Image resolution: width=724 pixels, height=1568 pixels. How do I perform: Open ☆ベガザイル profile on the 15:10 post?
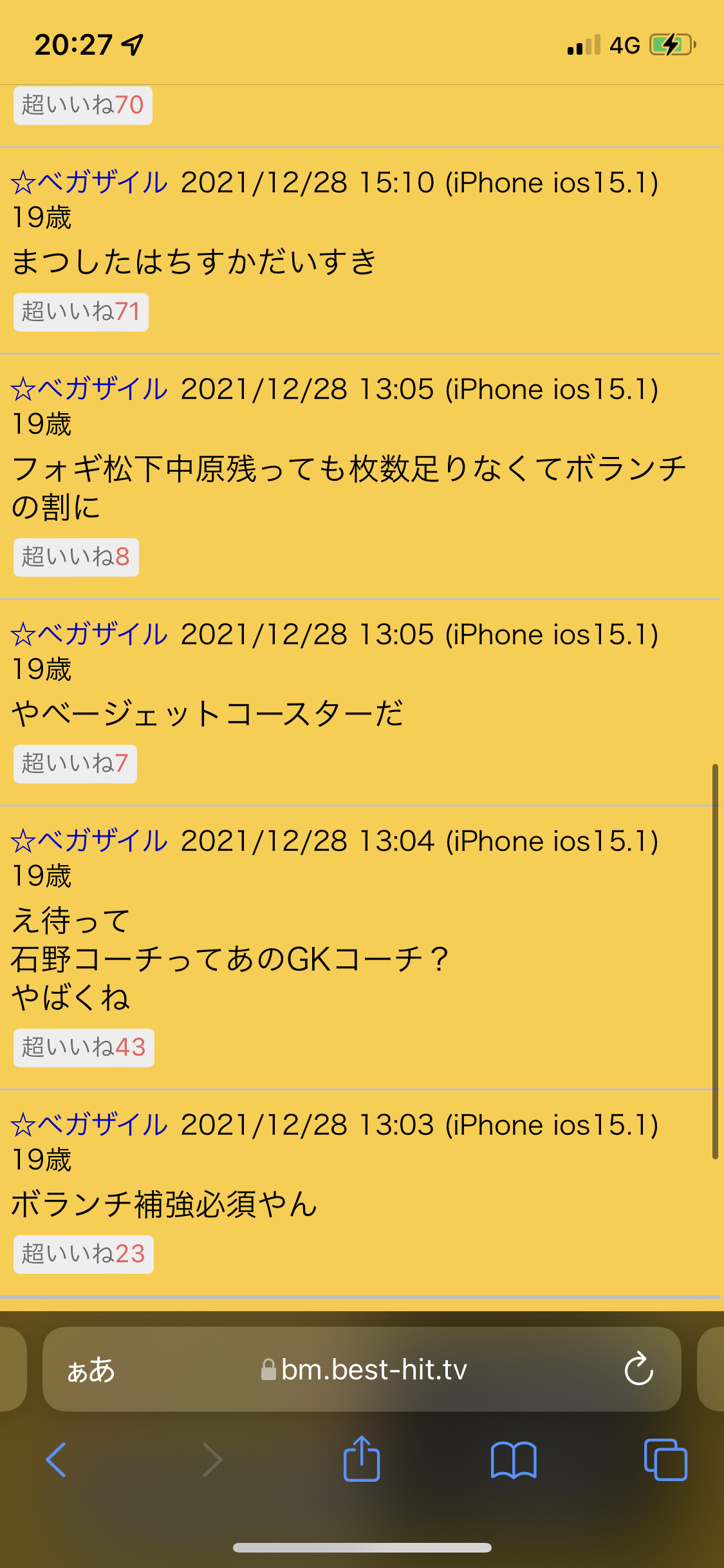[x=89, y=183]
